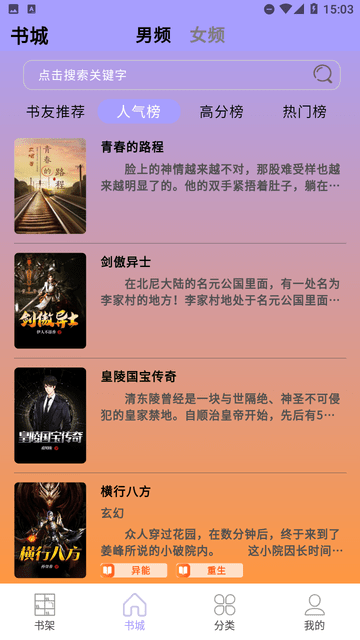Switch to the 女频 tab
Viewport: 360px width, 640px height.
click(x=207, y=35)
